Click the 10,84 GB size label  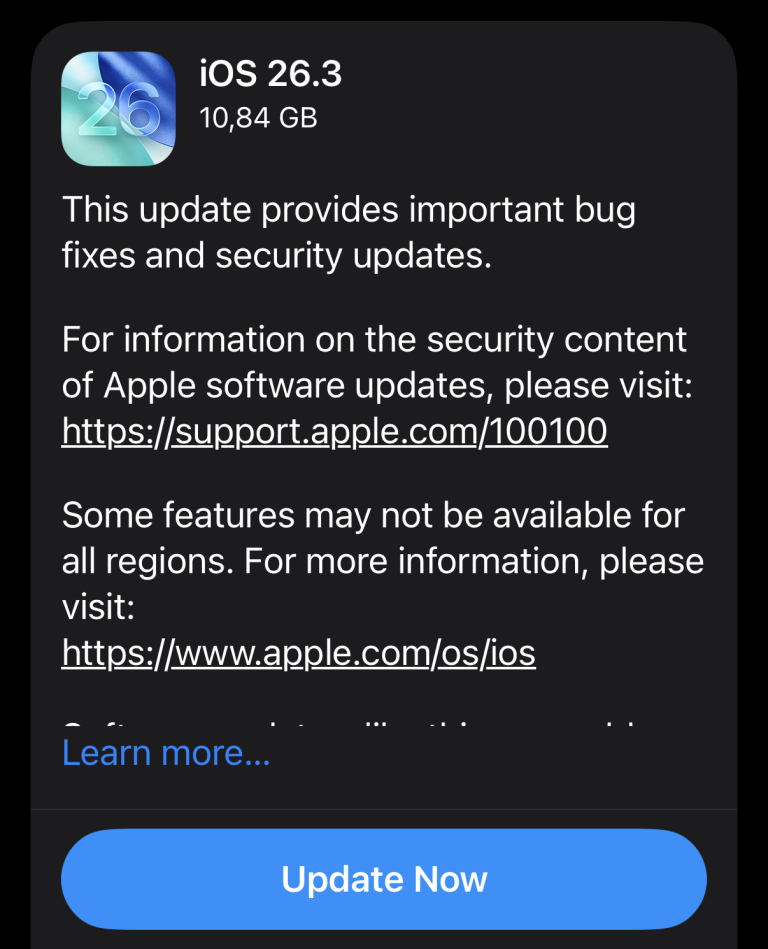(x=258, y=118)
